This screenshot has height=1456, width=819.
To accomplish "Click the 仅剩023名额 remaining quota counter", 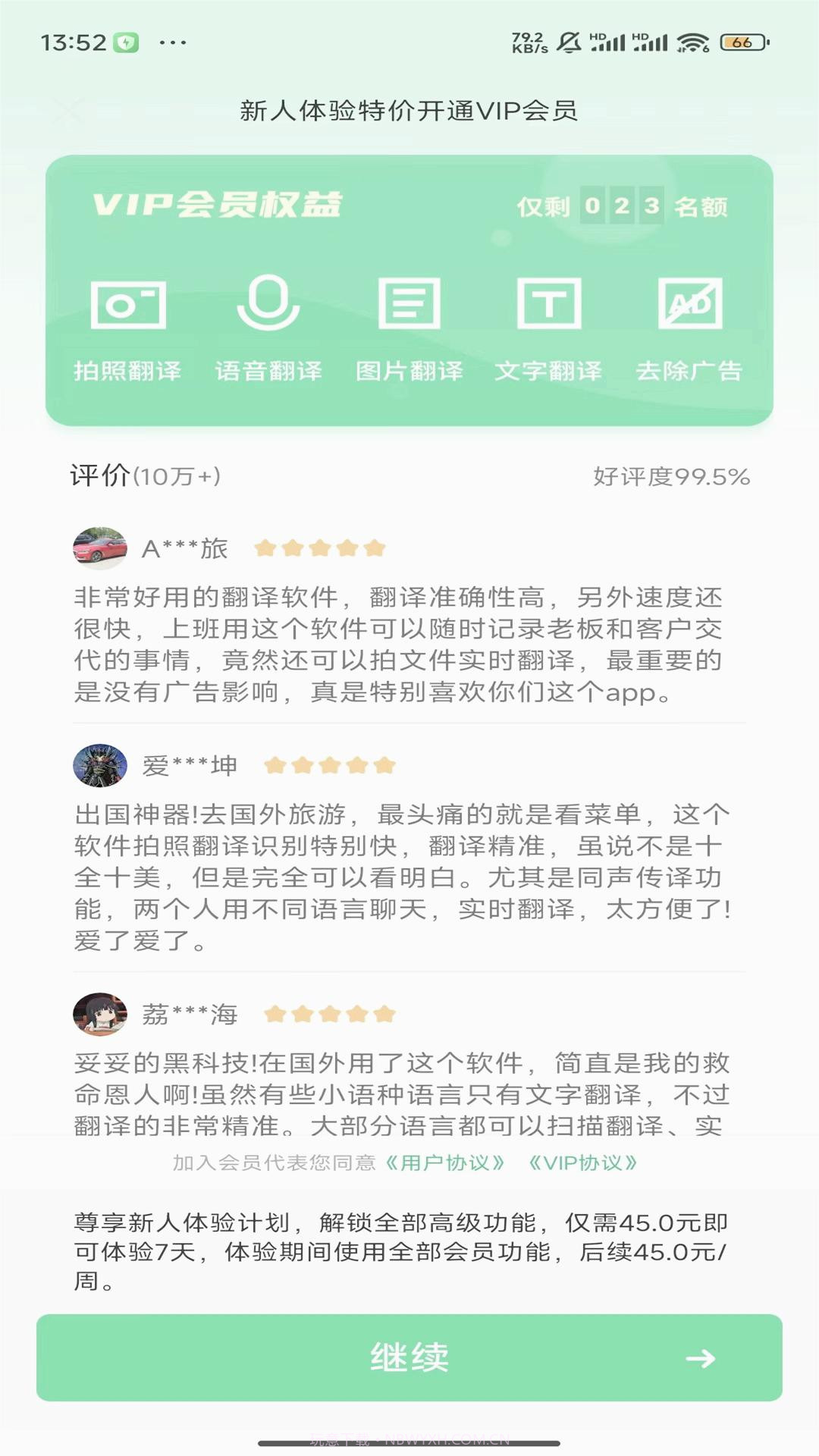I will point(625,206).
